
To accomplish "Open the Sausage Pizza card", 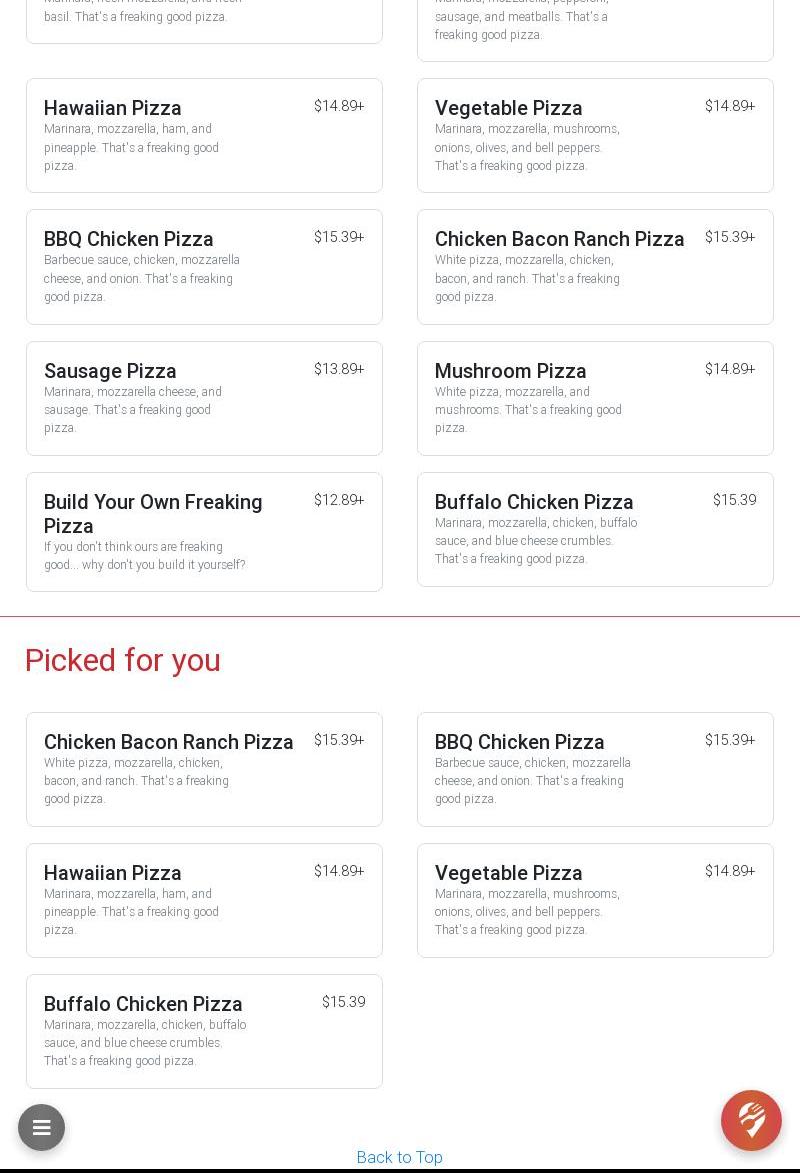I will point(204,398).
